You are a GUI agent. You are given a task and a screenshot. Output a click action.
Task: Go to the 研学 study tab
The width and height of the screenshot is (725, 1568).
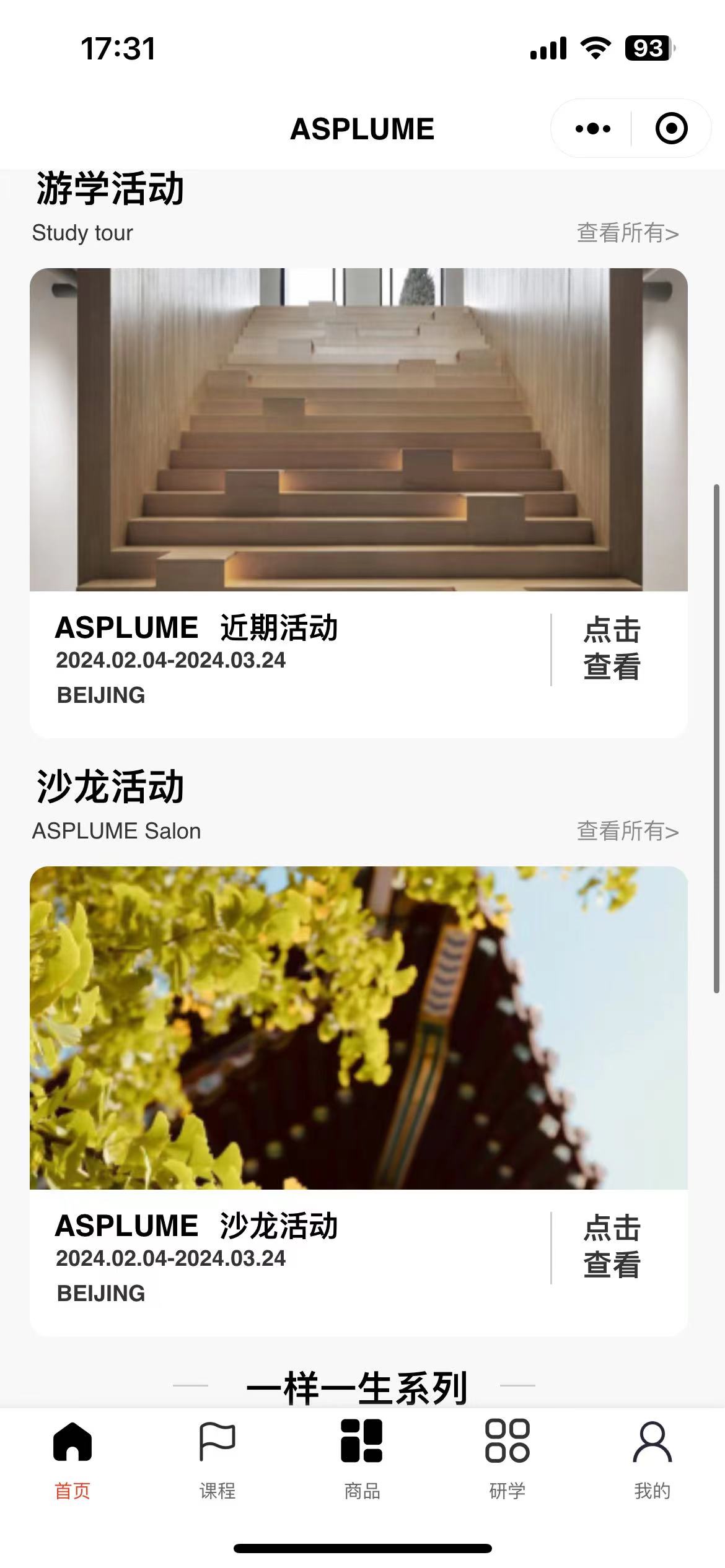click(507, 1458)
